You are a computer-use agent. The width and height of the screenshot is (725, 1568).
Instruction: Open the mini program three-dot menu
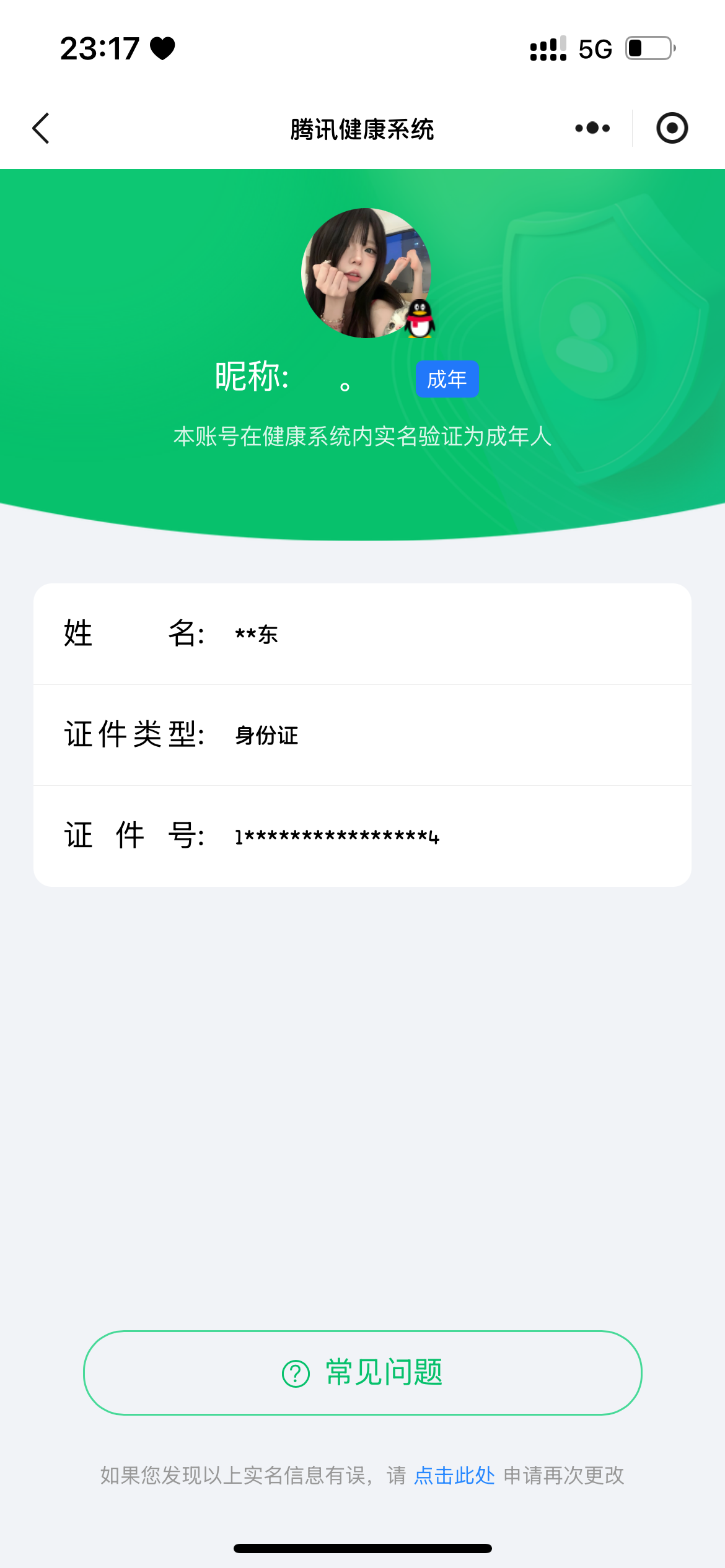592,128
